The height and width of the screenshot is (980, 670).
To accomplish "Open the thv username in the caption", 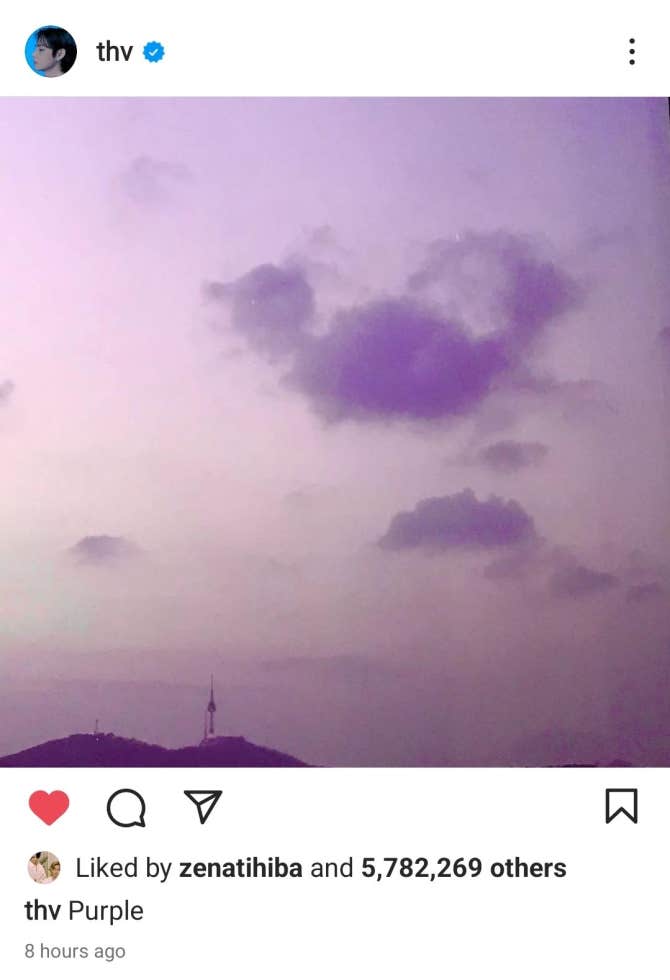I will coord(42,911).
